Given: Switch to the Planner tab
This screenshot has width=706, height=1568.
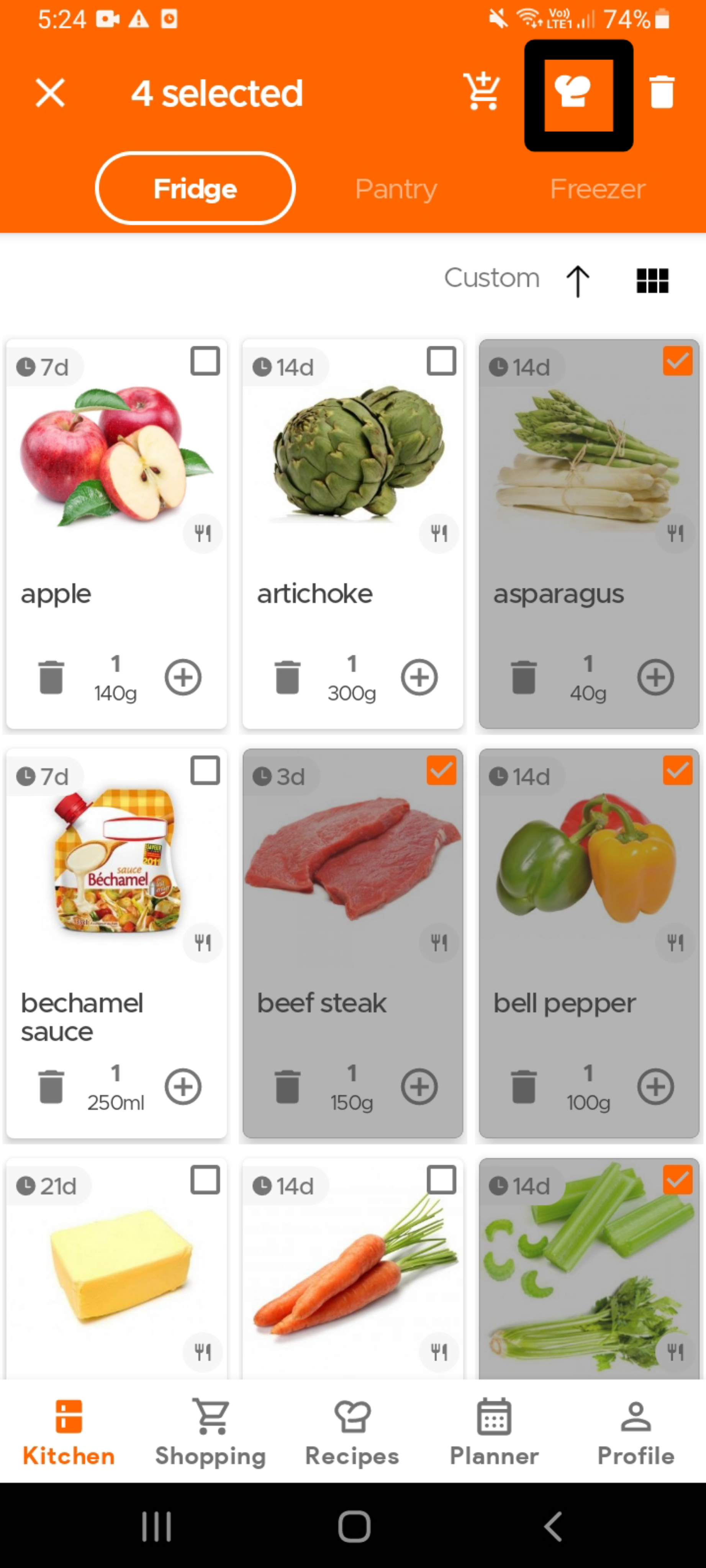Looking at the screenshot, I should (494, 1432).
